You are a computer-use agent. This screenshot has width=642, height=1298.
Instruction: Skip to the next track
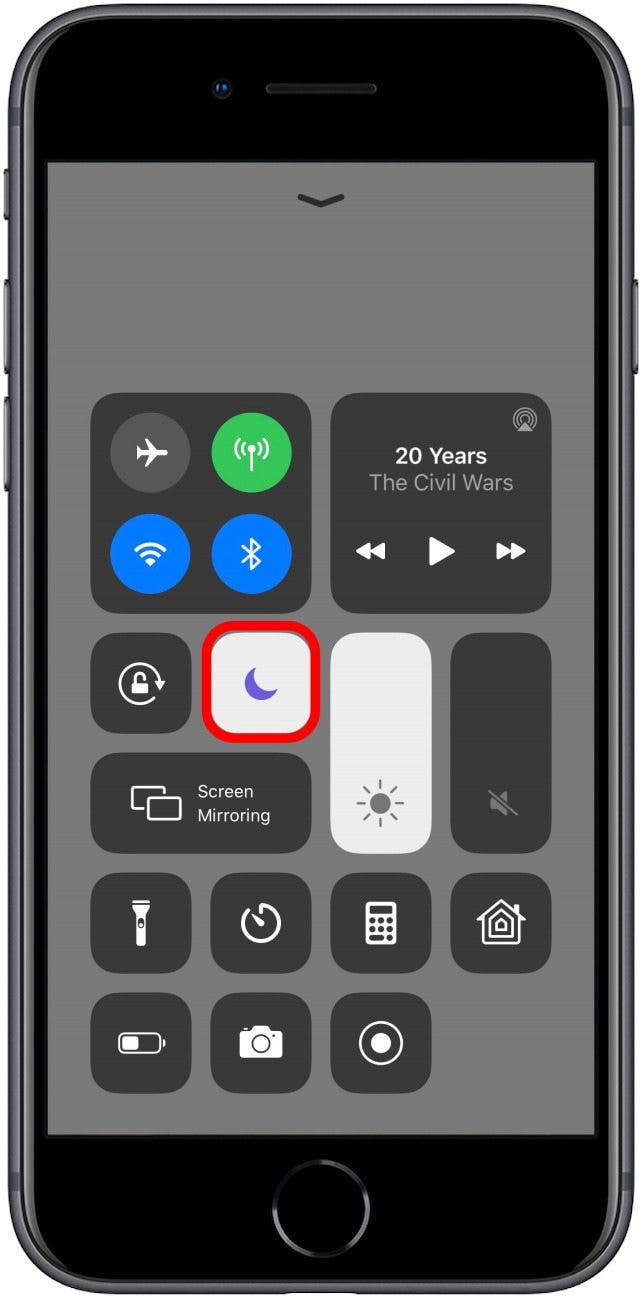[511, 551]
